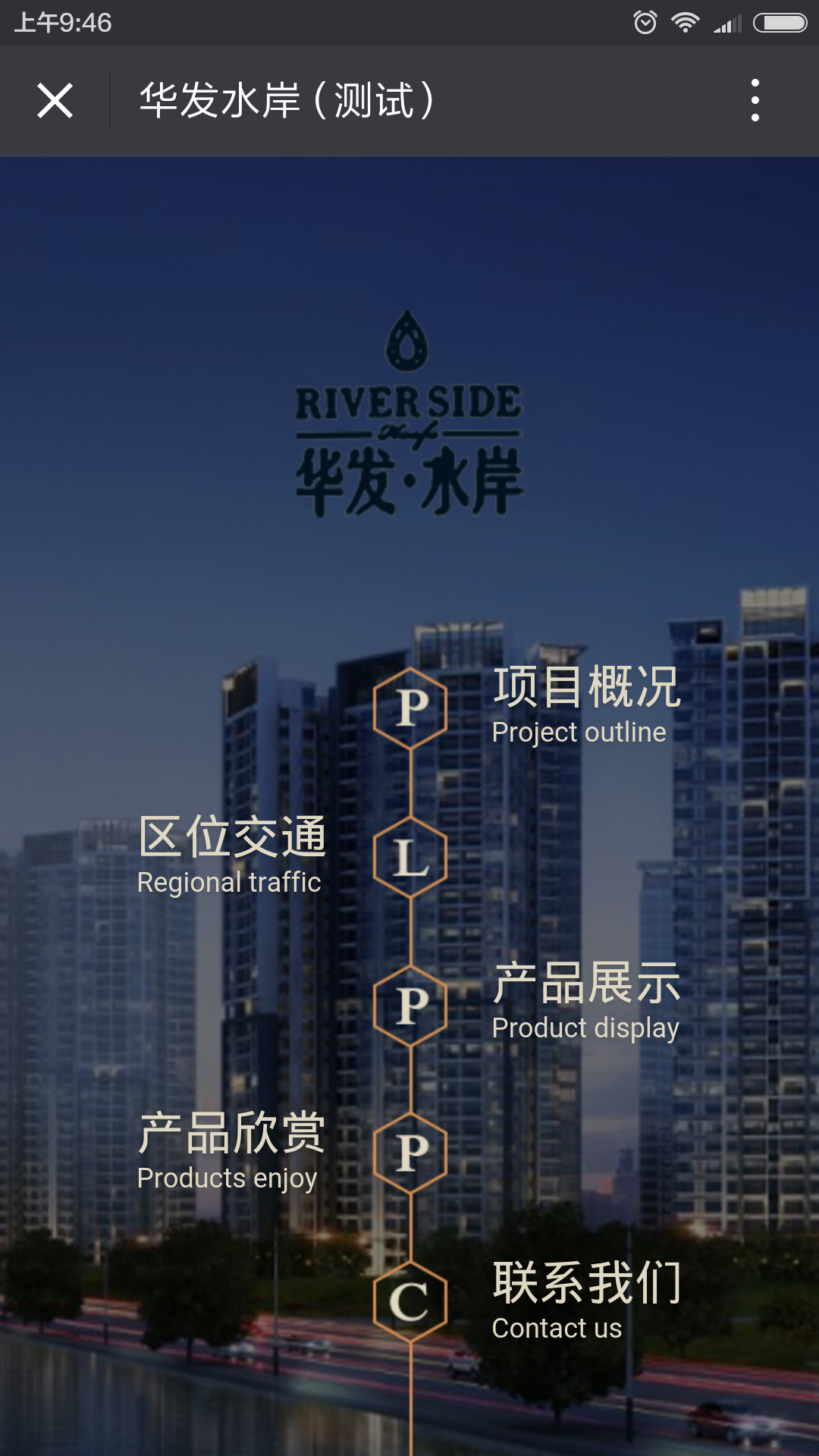Tap the cellular signal strength indicator

[x=728, y=23]
